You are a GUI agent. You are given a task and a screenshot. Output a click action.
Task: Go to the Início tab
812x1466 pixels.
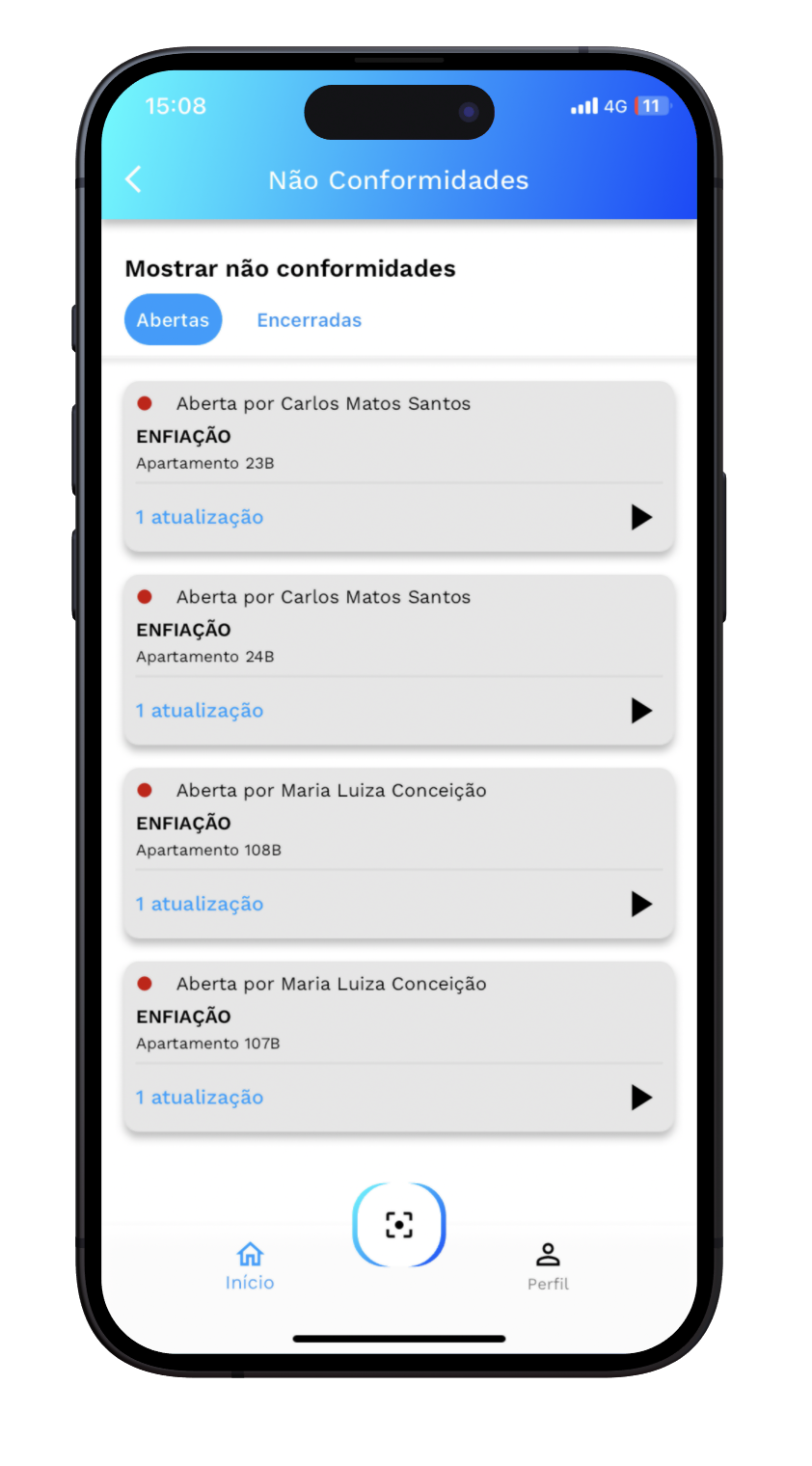[x=250, y=1266]
